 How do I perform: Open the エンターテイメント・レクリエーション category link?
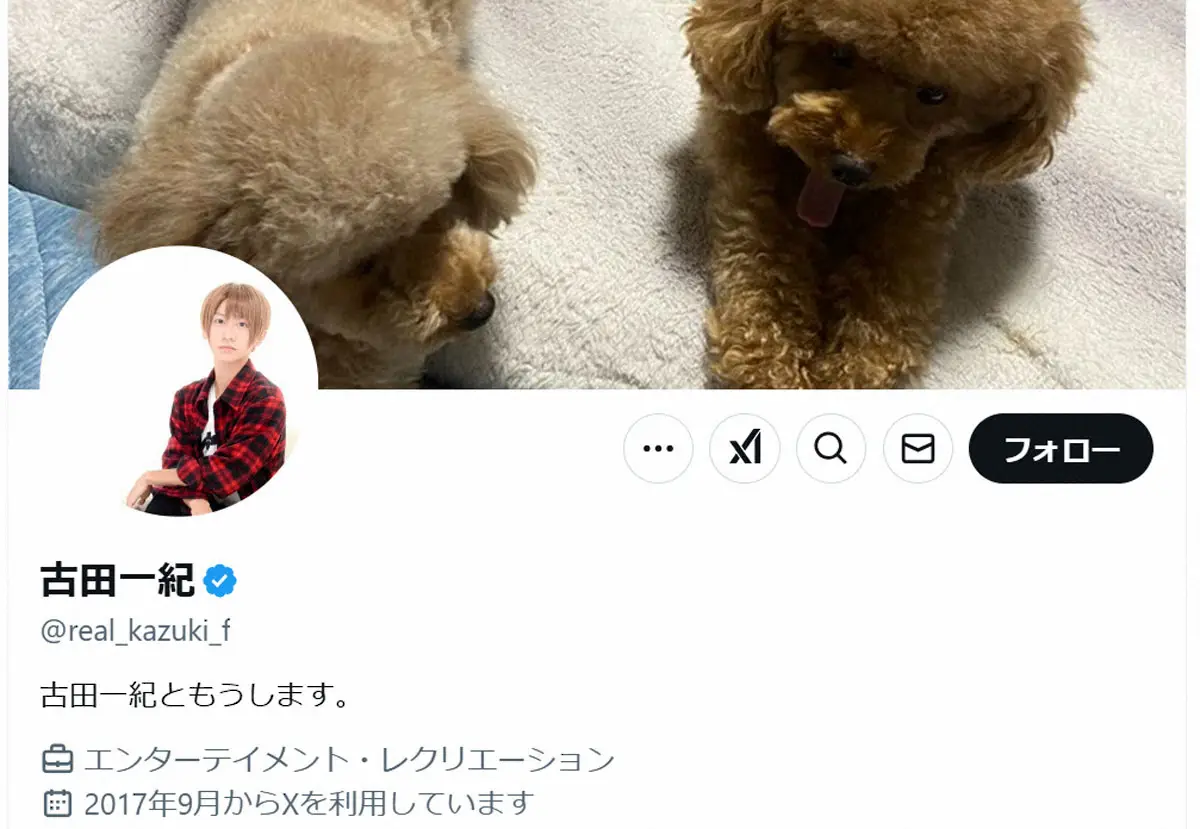click(348, 760)
